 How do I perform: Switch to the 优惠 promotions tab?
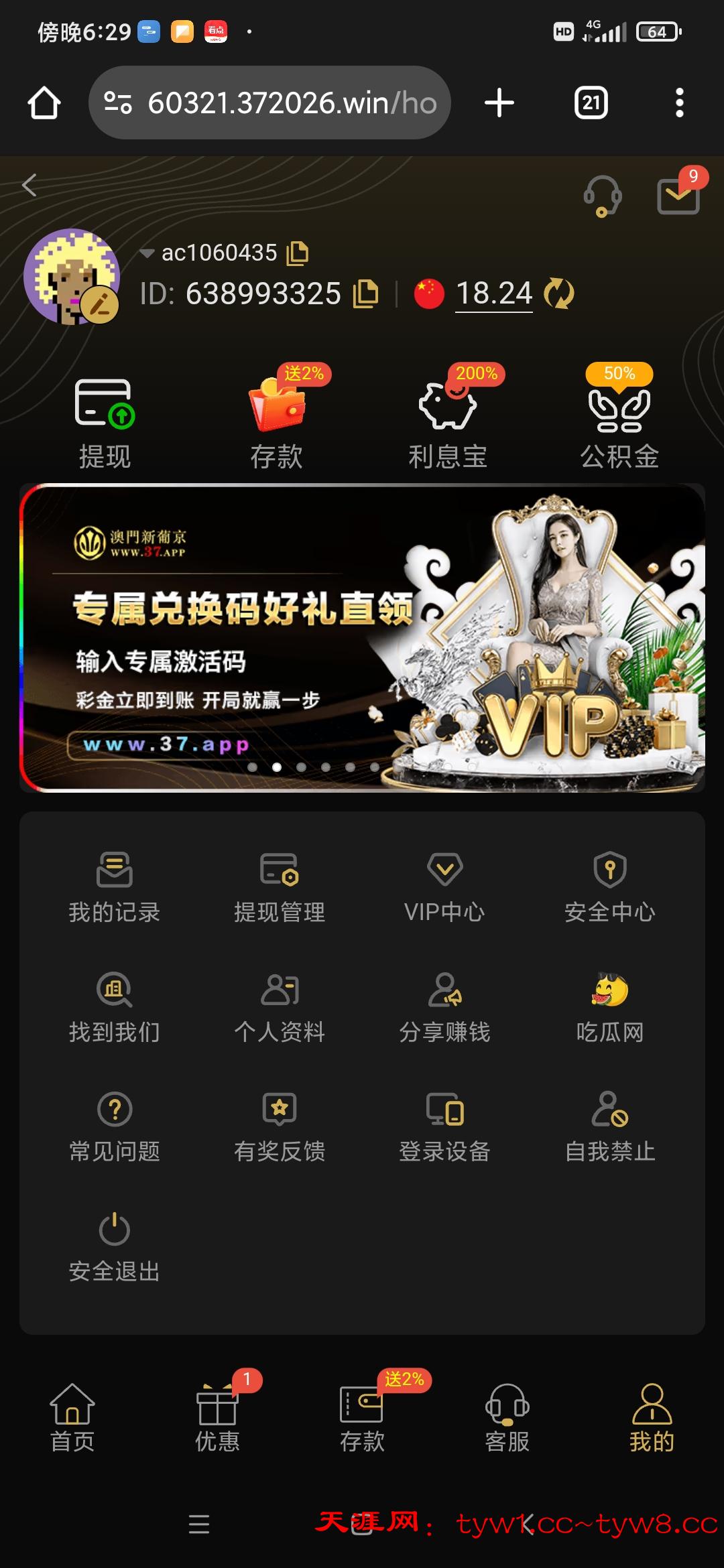pos(217,1418)
